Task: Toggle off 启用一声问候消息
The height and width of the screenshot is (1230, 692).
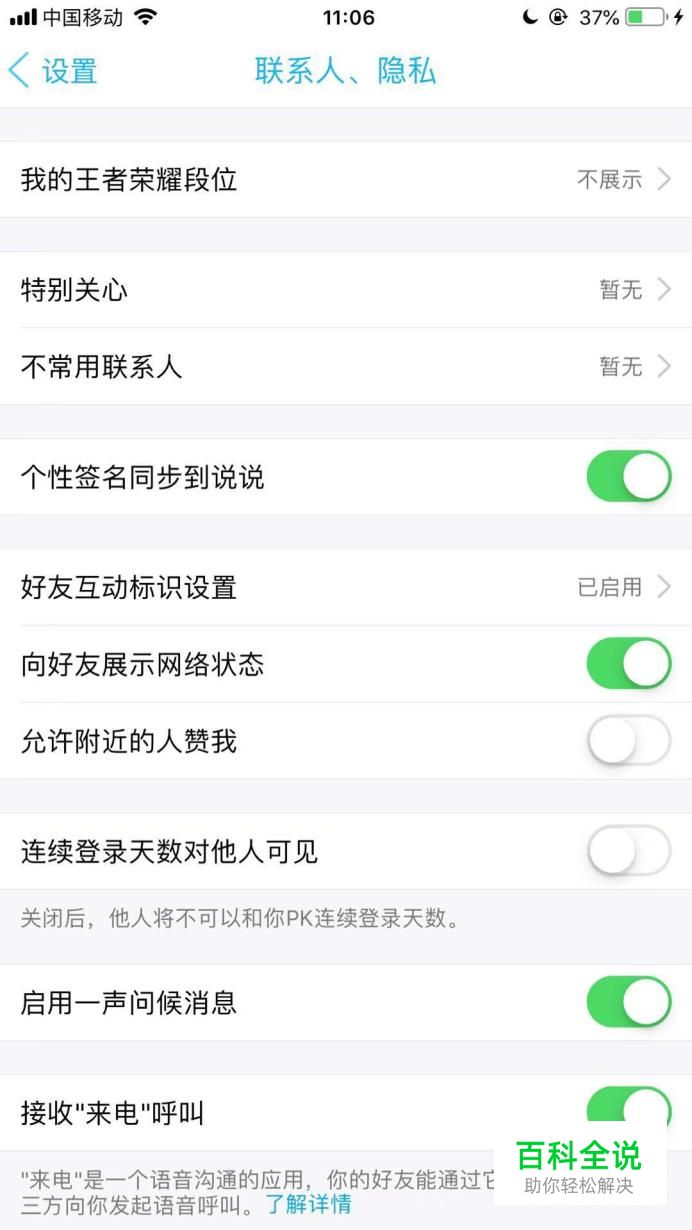Action: point(628,1002)
